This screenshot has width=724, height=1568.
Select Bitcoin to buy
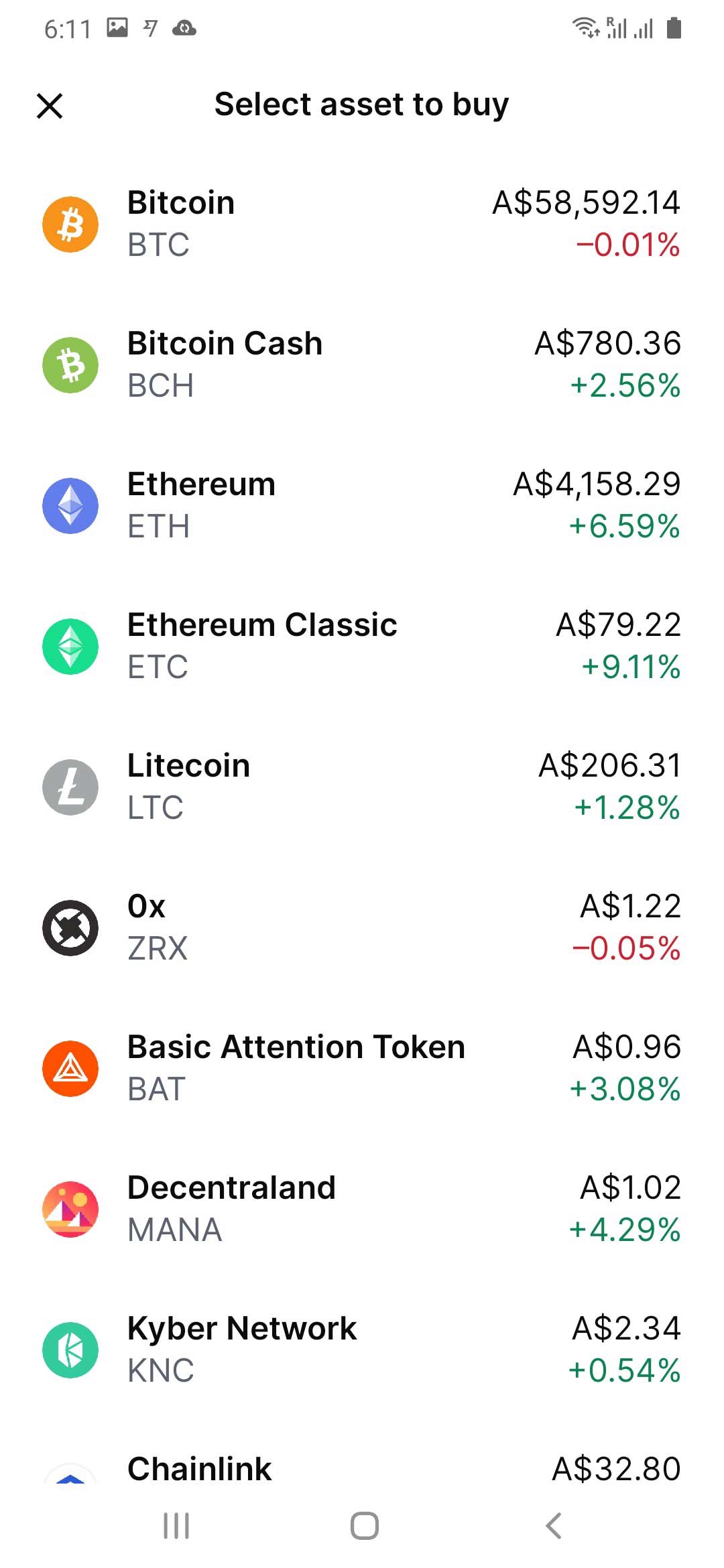(362, 224)
